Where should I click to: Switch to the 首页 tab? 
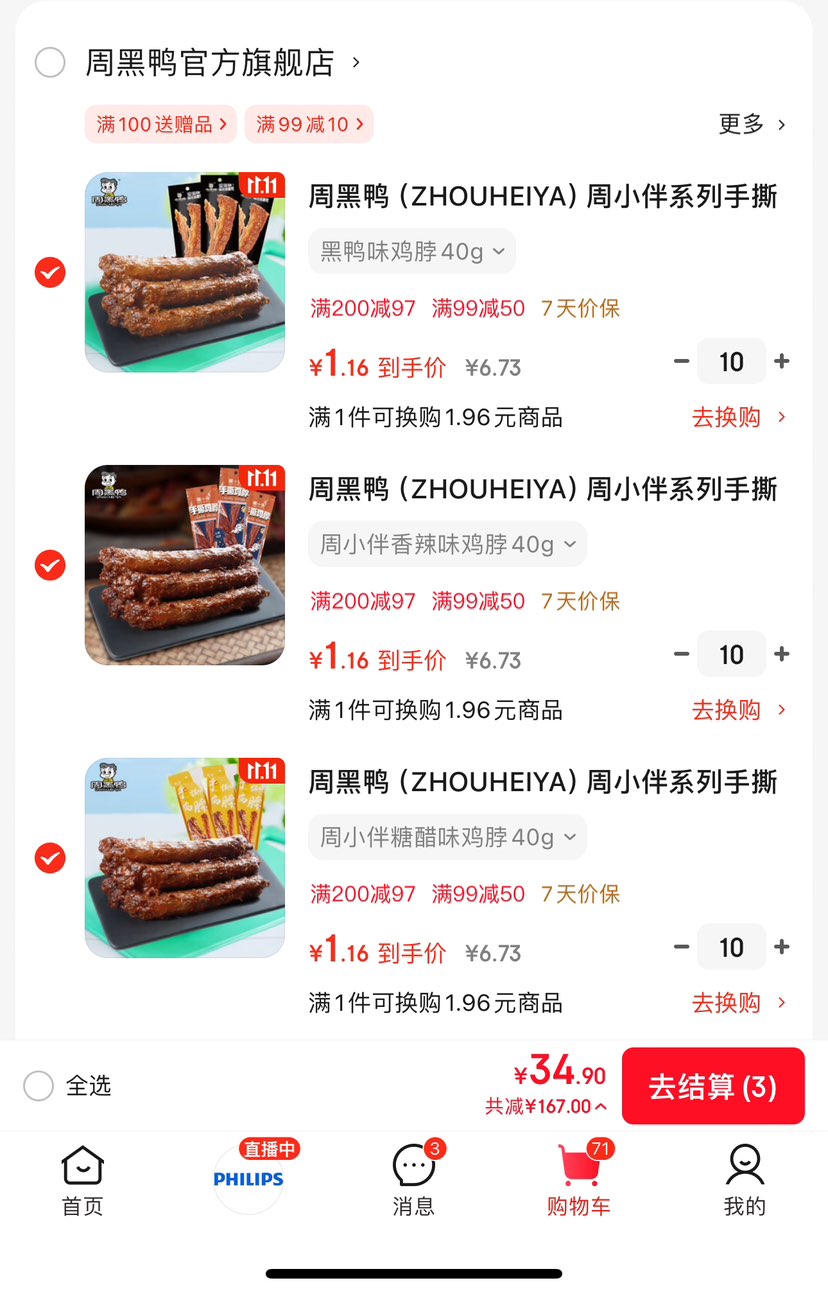point(82,1180)
